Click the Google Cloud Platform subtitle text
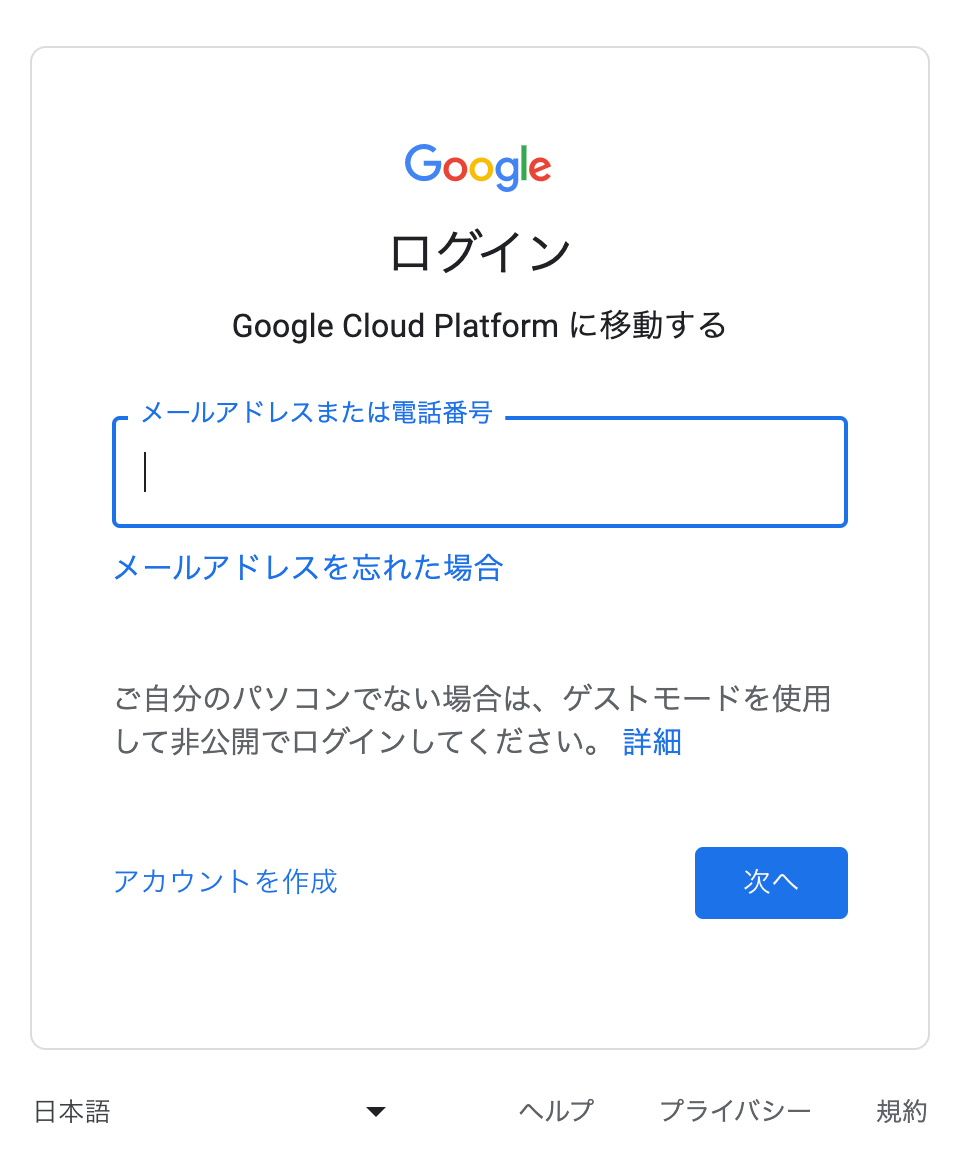Viewport: 974px width, 1172px height. [x=478, y=326]
